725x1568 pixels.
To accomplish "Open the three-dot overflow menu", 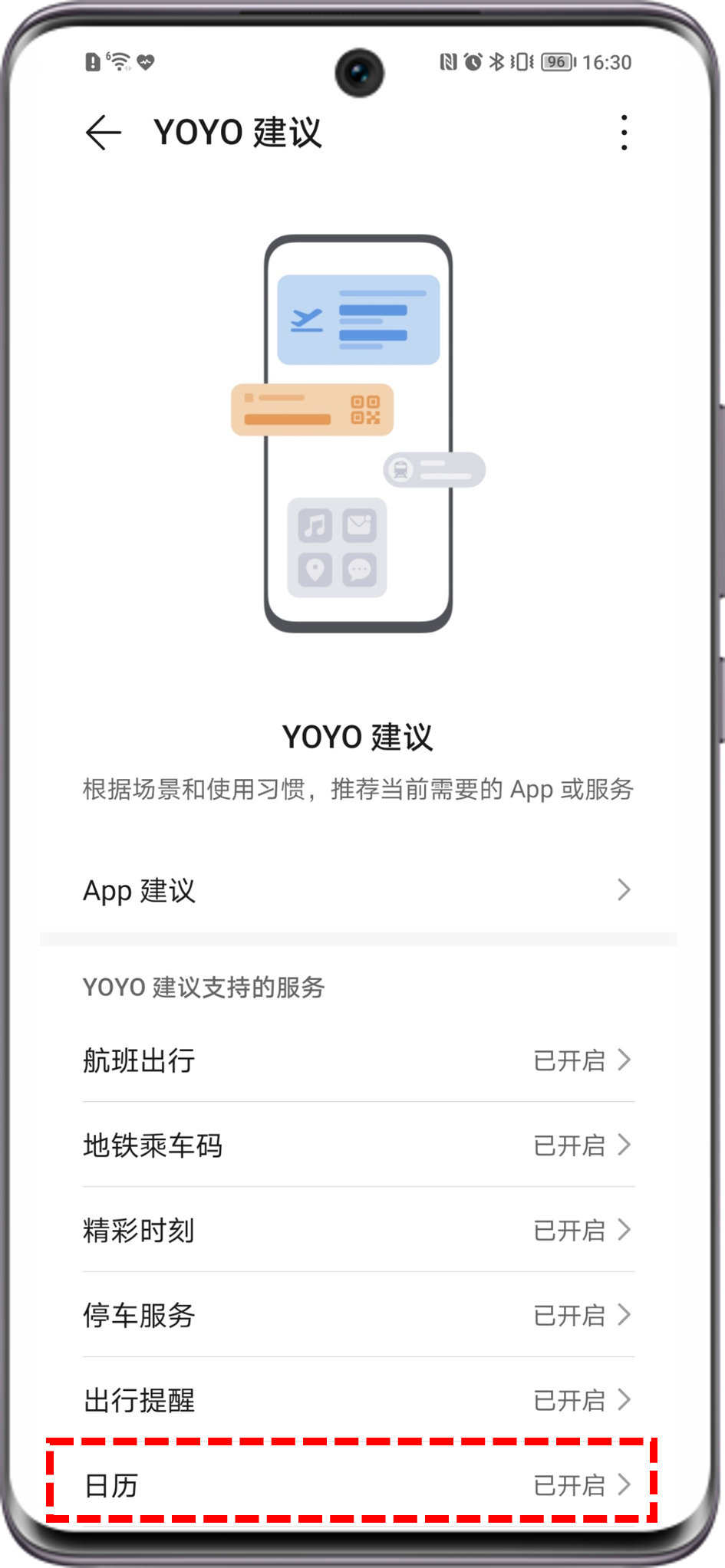I will point(624,133).
